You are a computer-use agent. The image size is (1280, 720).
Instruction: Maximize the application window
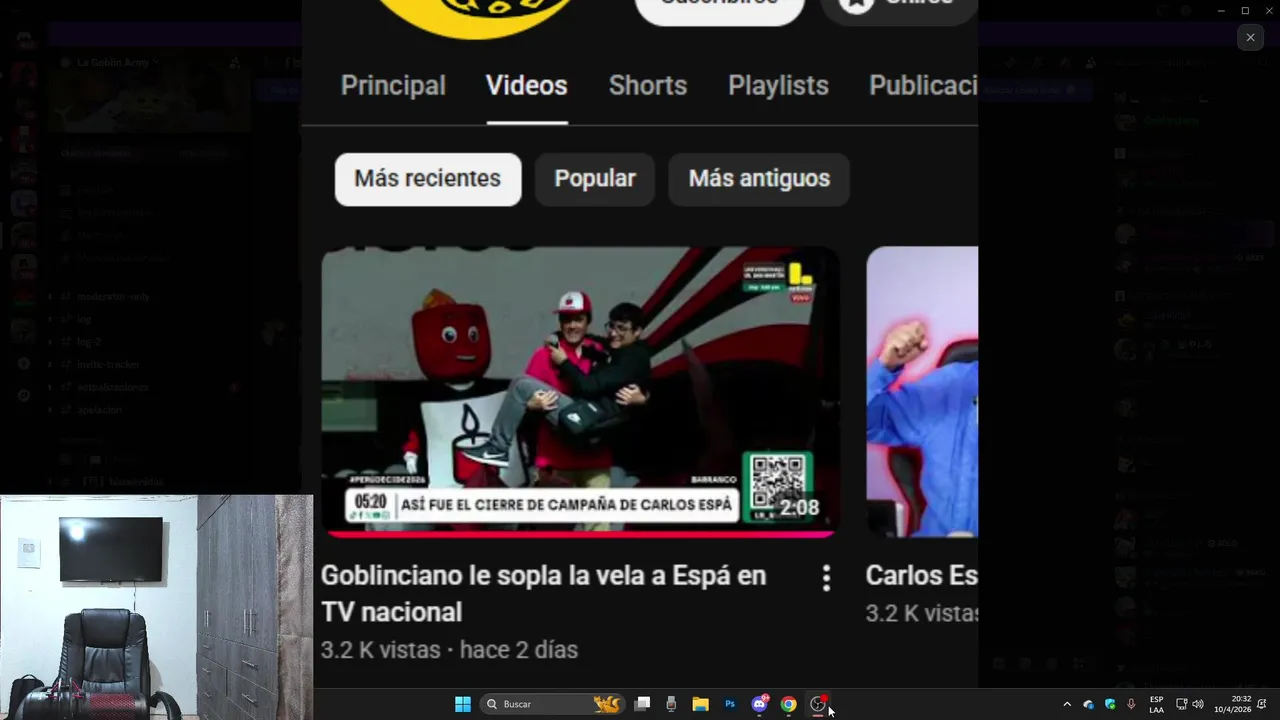[x=1245, y=10]
